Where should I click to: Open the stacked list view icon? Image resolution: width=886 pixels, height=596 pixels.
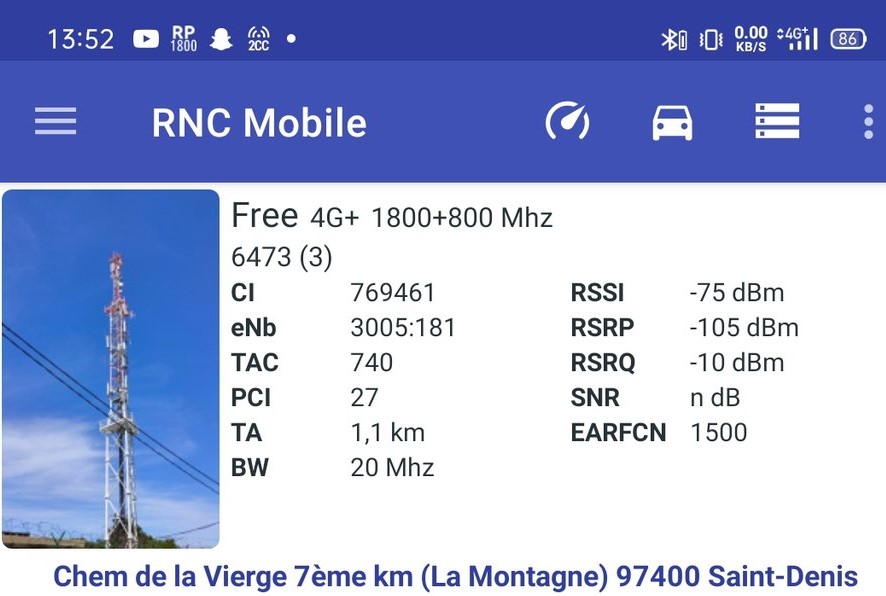(777, 122)
